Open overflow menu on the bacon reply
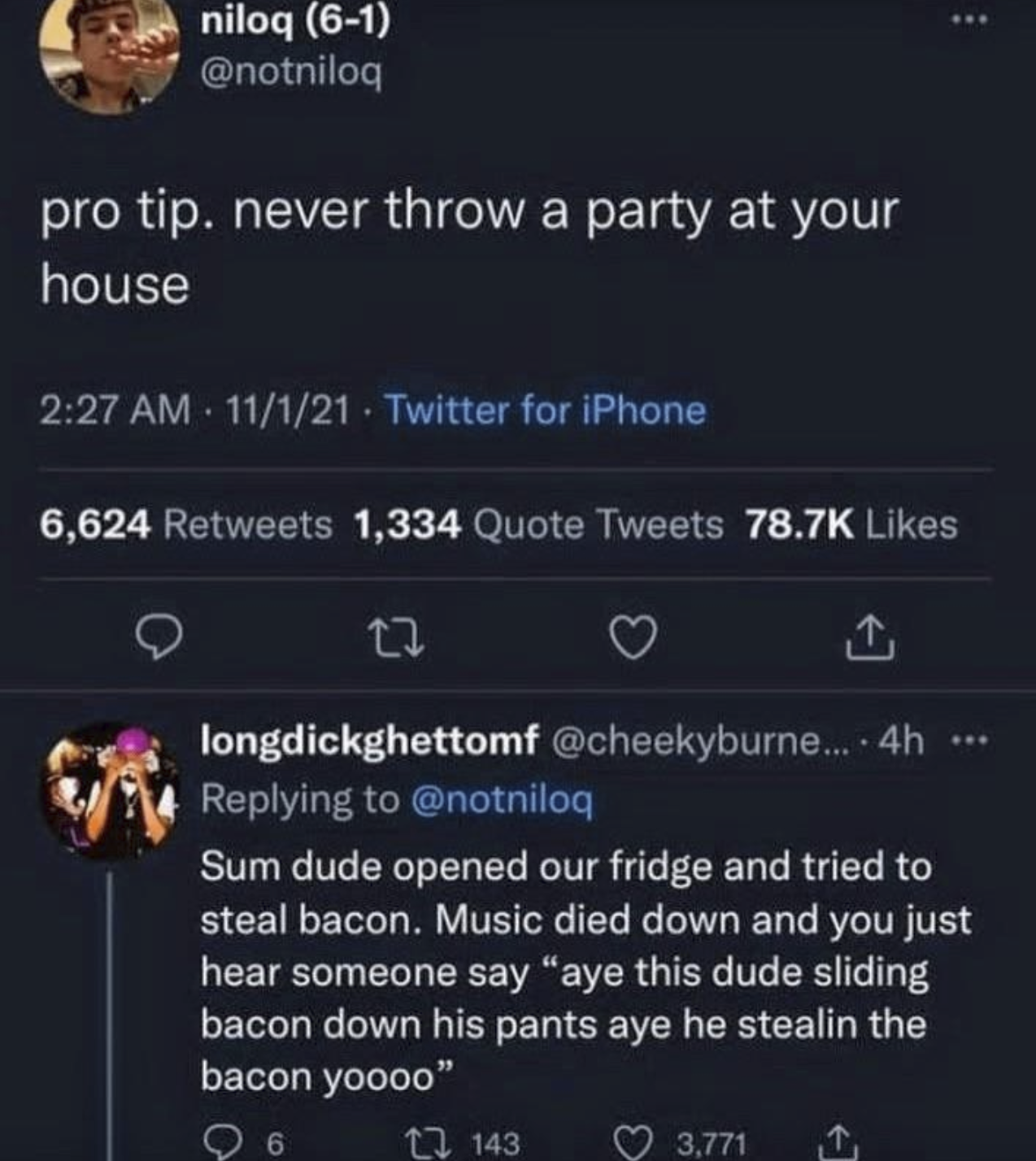 tap(971, 741)
